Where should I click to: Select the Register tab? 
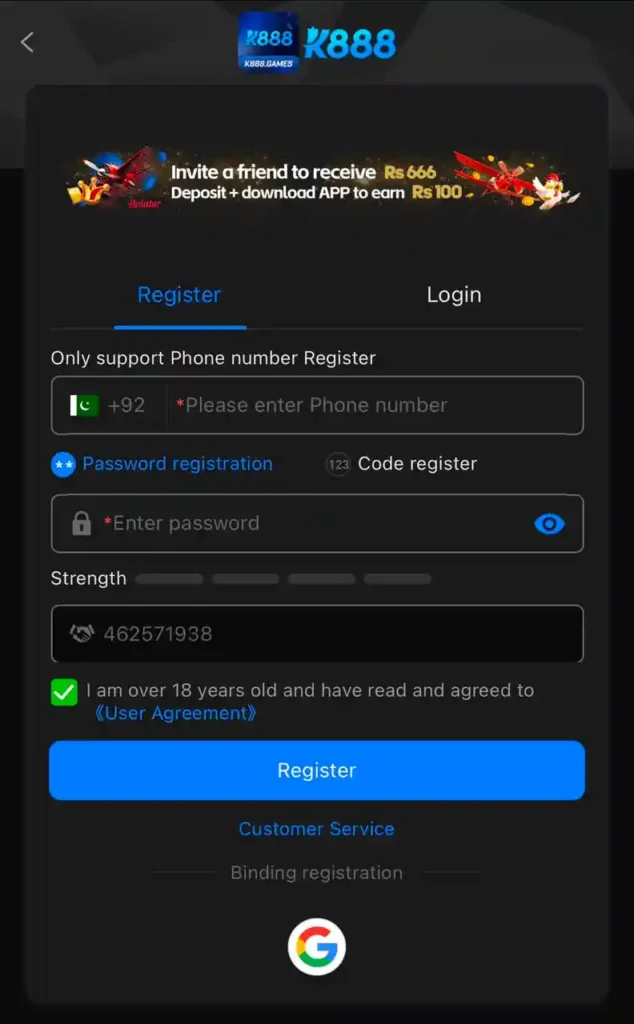[180, 295]
